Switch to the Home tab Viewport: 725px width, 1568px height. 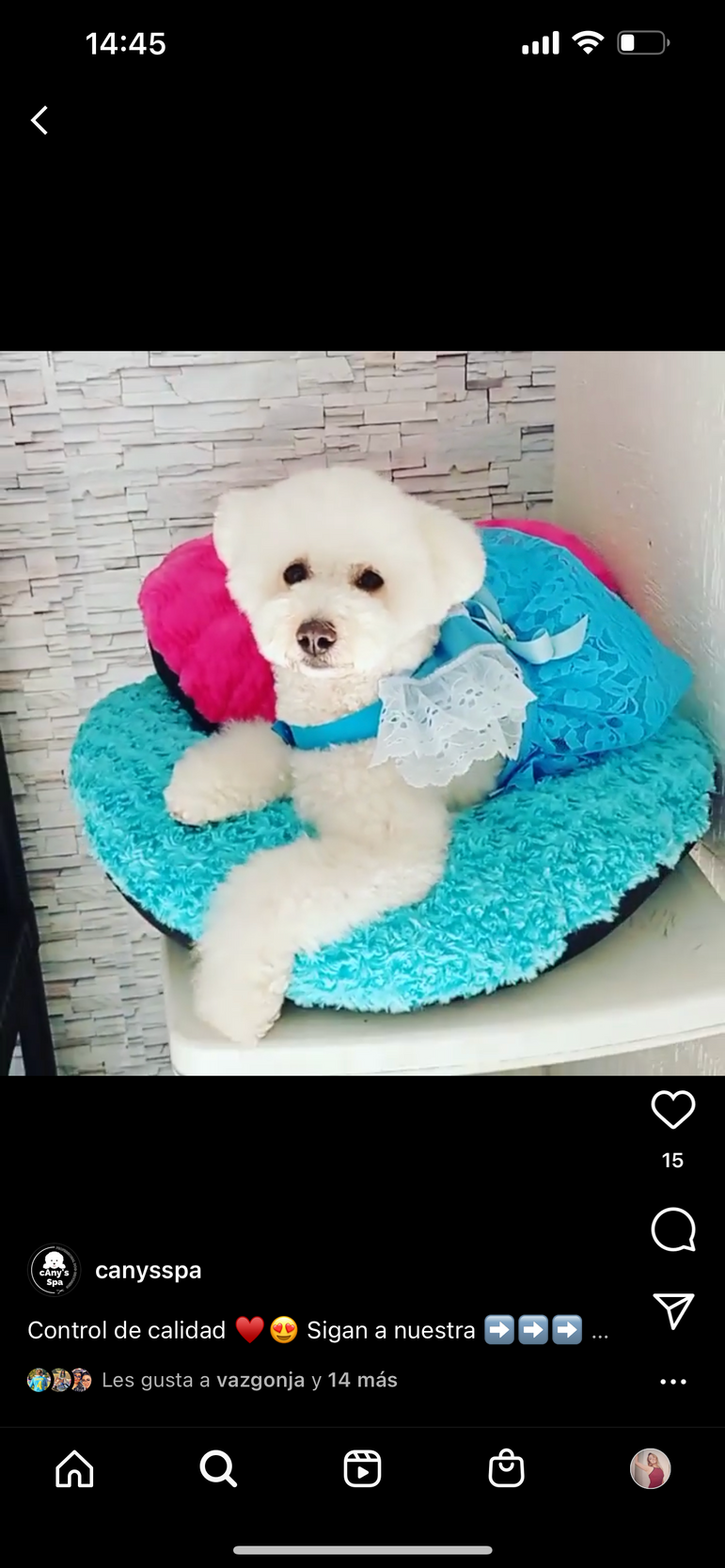pyautogui.click(x=75, y=1468)
